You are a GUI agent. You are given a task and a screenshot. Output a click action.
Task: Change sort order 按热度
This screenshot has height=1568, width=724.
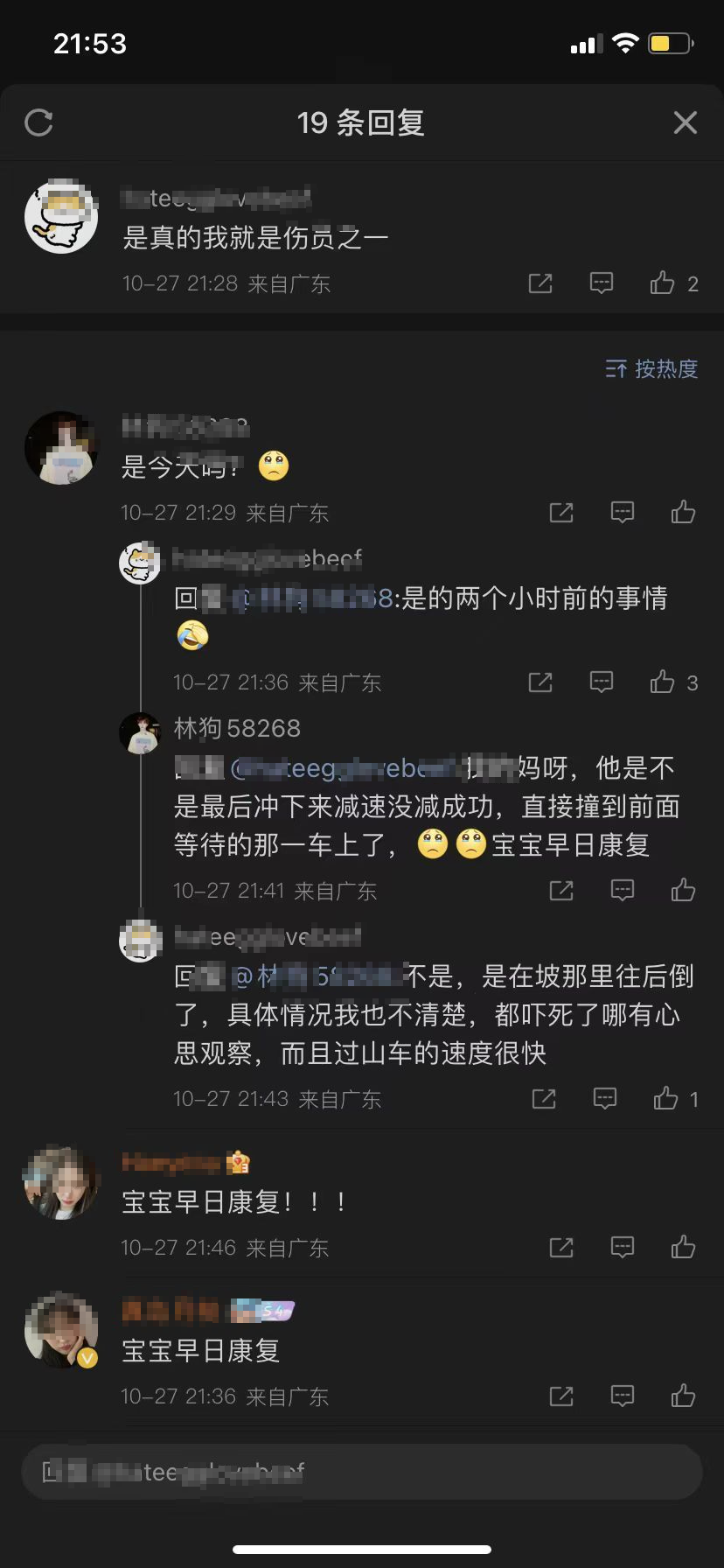(652, 368)
